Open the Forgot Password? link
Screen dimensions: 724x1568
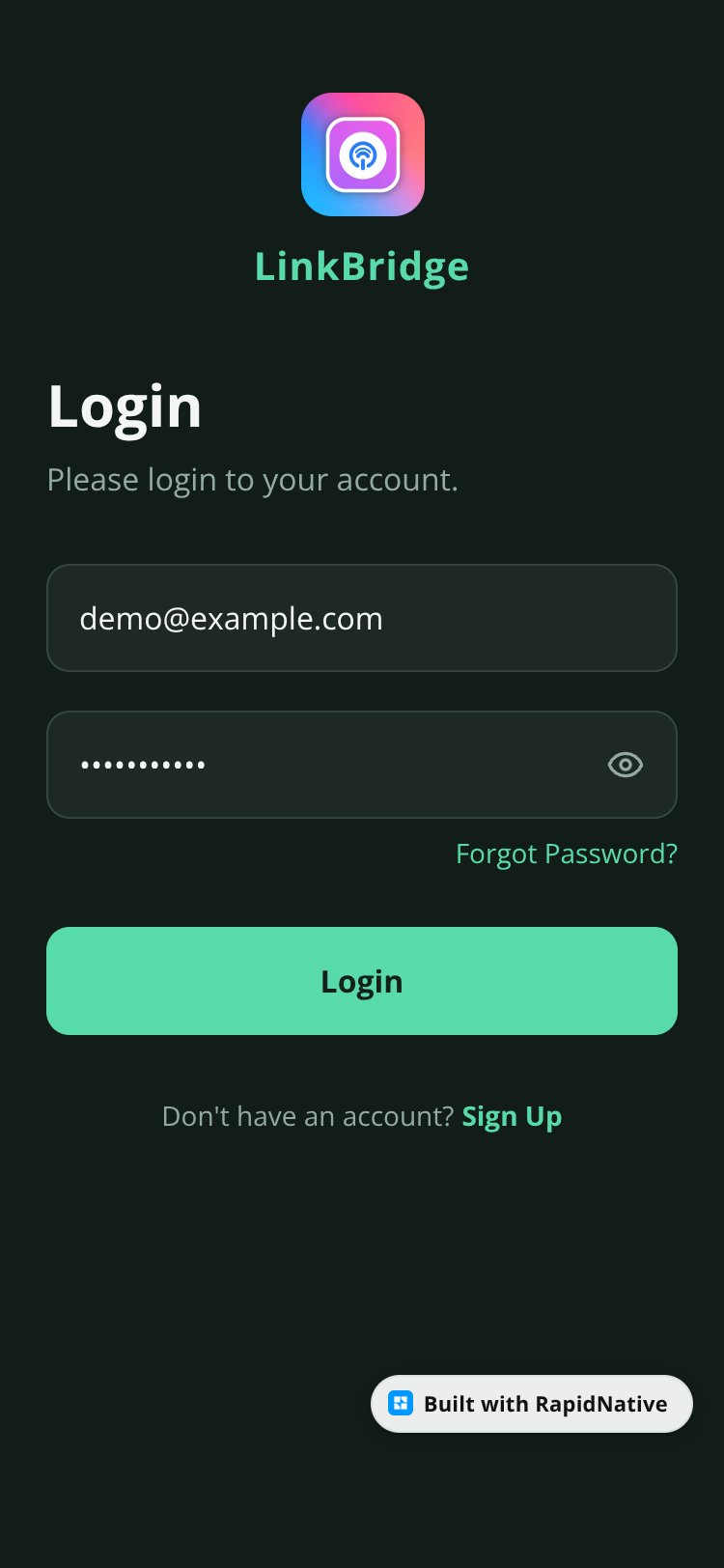pyautogui.click(x=567, y=854)
